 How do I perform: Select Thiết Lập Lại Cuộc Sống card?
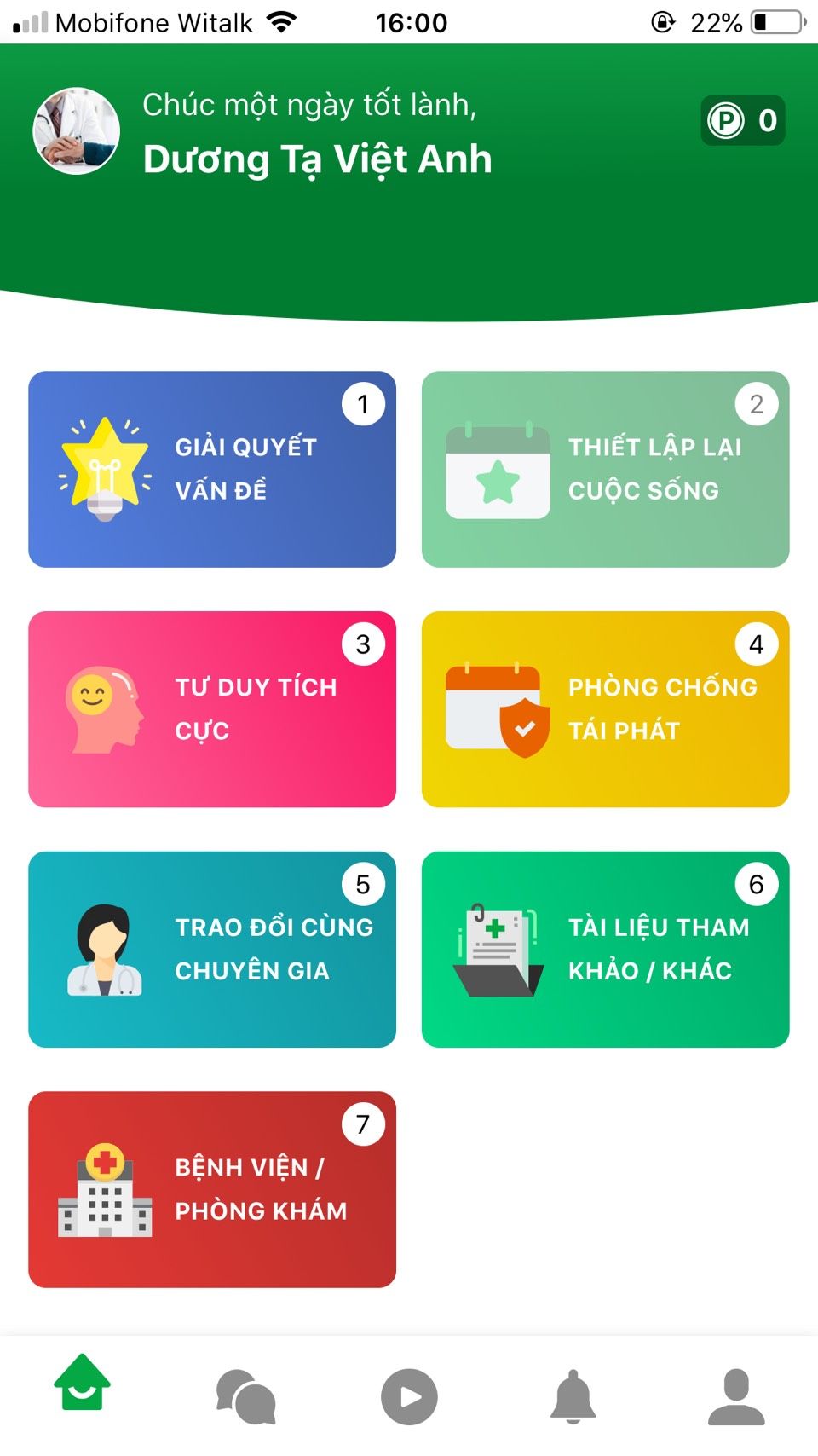tap(605, 469)
